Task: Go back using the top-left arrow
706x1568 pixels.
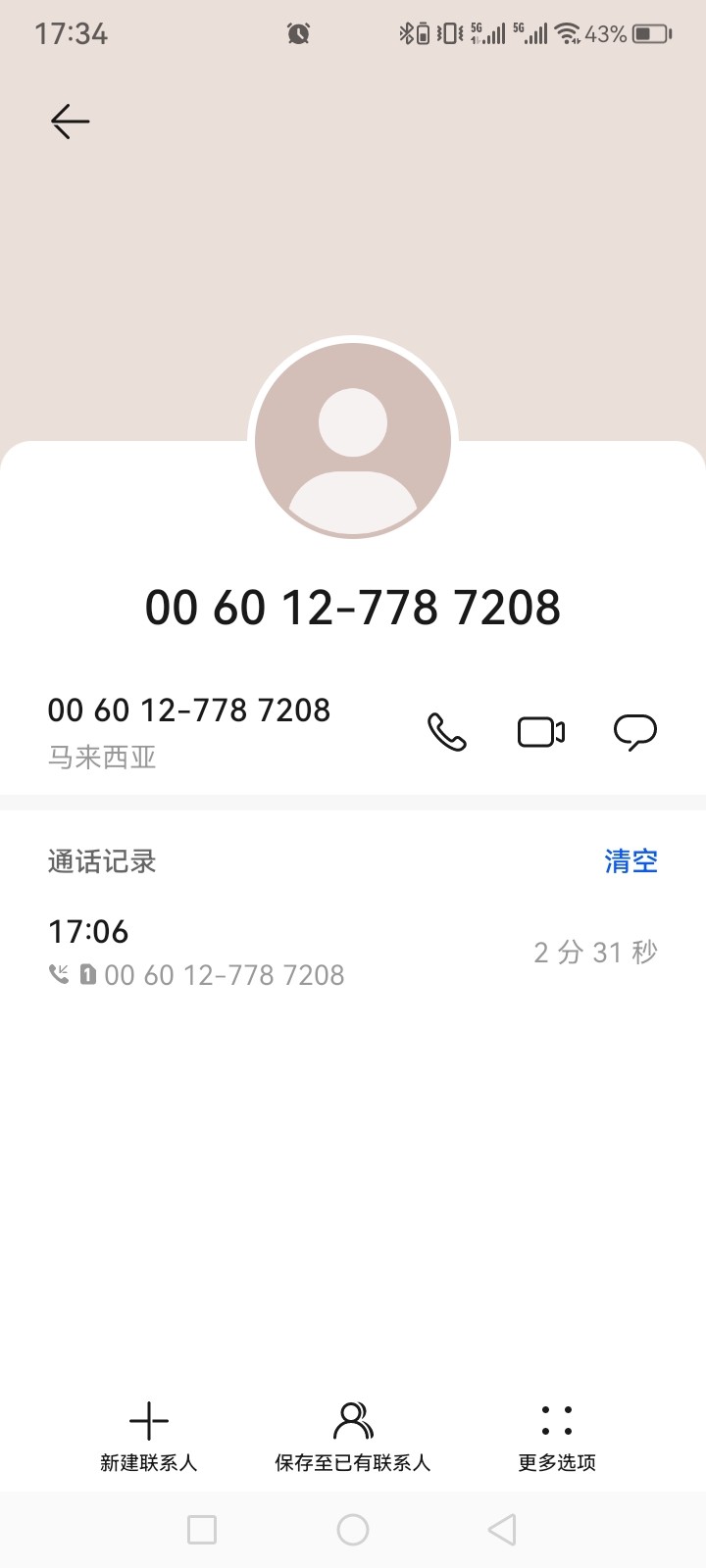Action: [70, 122]
